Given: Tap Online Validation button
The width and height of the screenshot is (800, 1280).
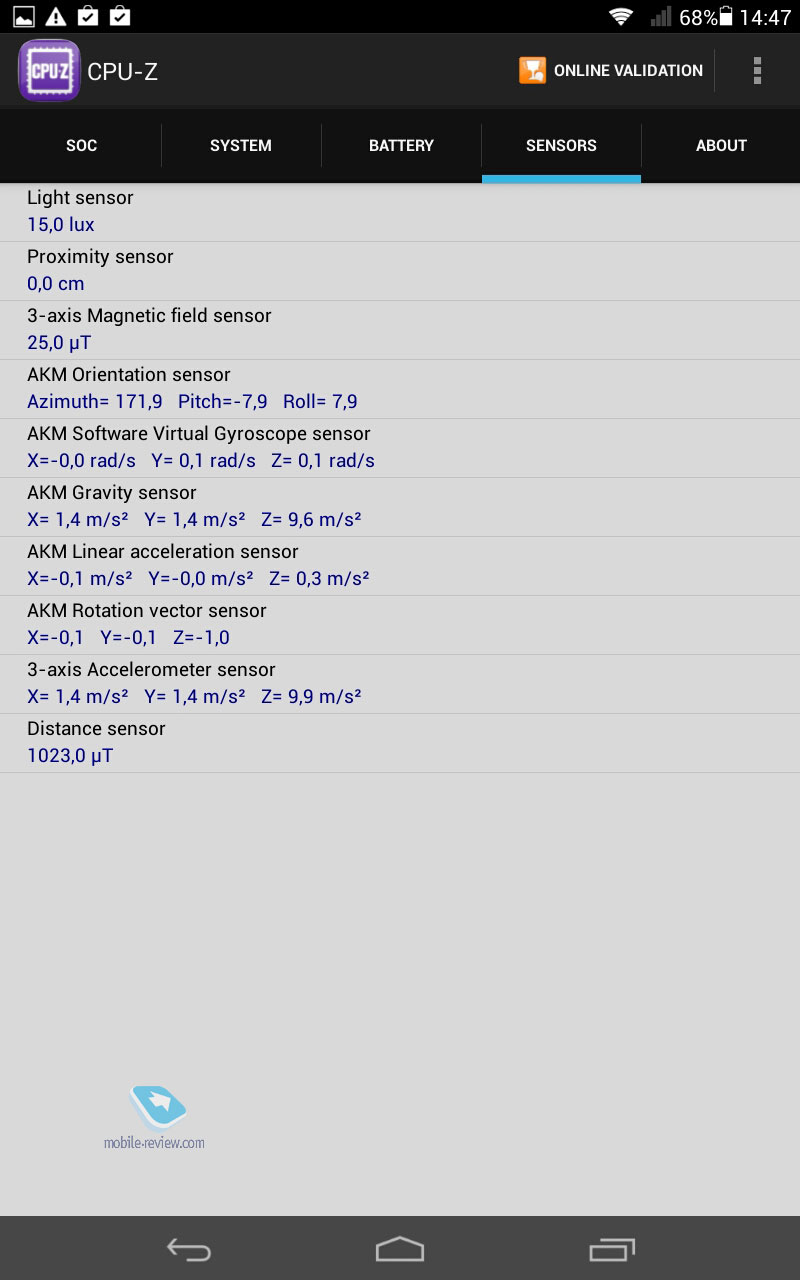Looking at the screenshot, I should (x=611, y=70).
